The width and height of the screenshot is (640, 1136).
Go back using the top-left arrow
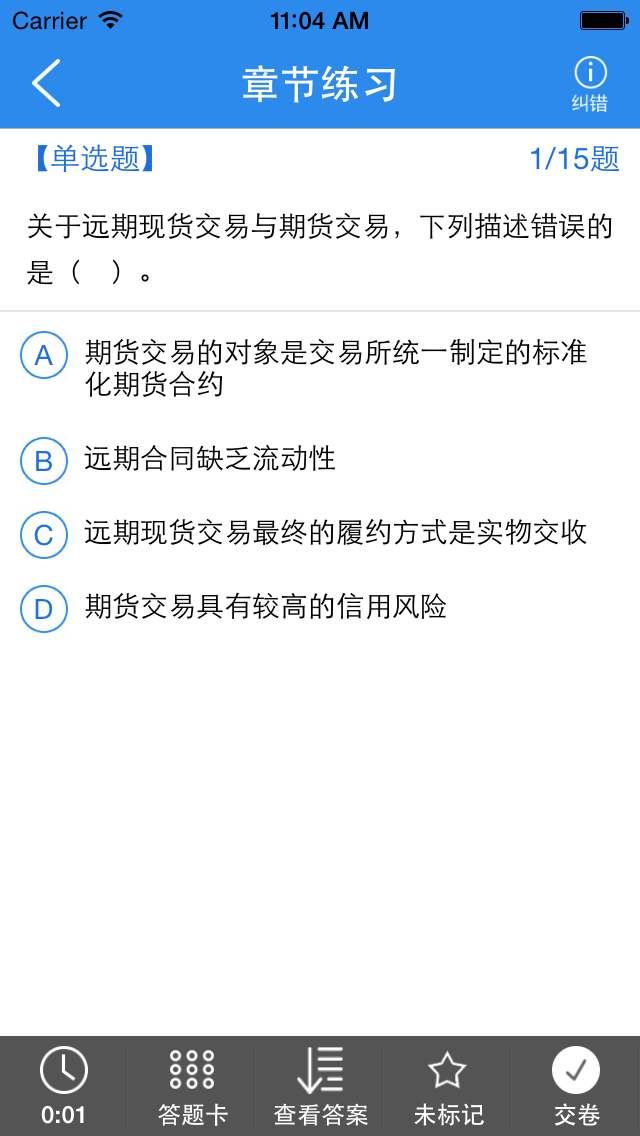[x=46, y=83]
